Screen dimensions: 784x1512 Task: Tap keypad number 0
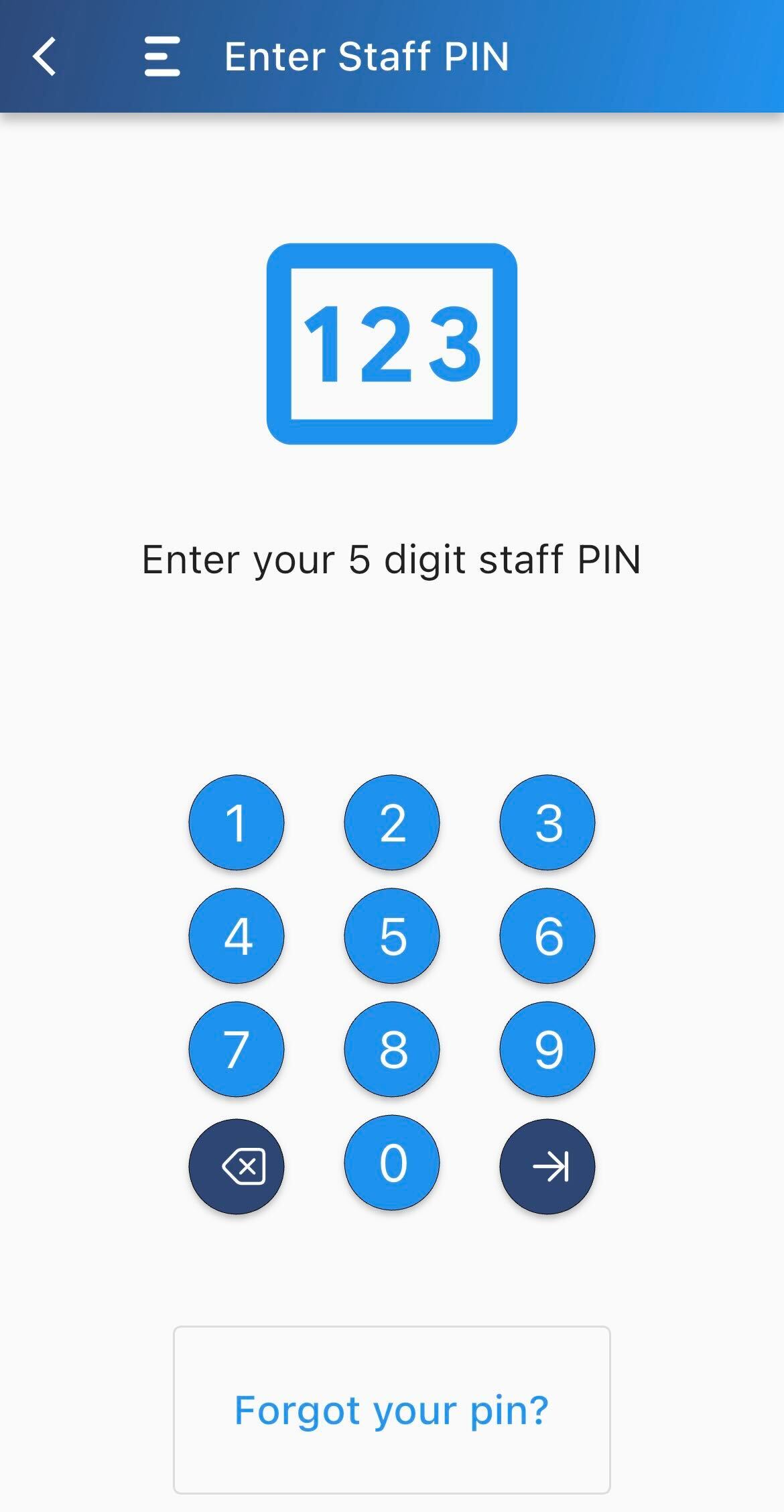[x=392, y=1162]
